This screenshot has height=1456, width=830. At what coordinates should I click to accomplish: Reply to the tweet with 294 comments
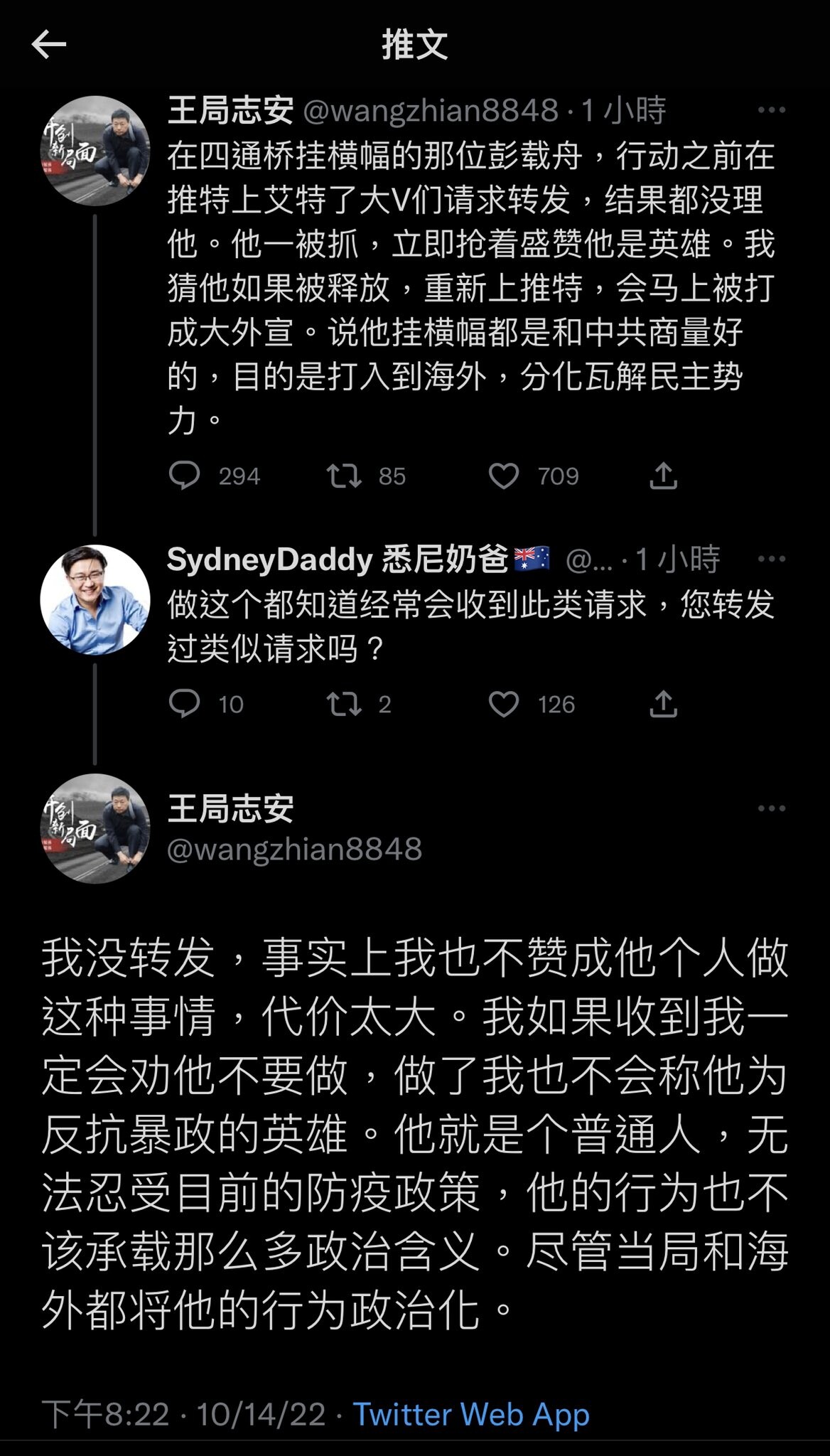tap(185, 476)
